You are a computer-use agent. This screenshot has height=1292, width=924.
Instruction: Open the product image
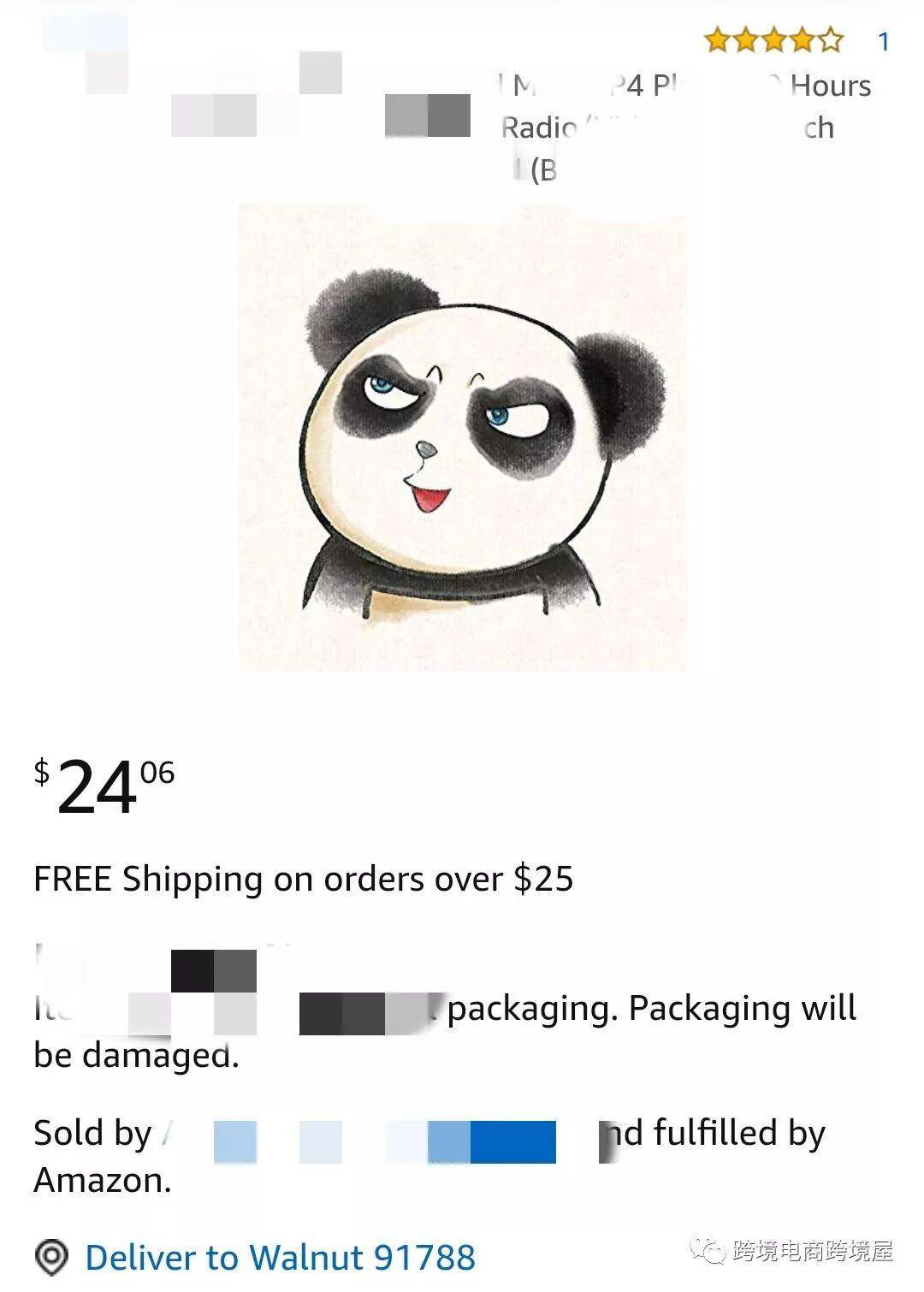click(x=463, y=437)
